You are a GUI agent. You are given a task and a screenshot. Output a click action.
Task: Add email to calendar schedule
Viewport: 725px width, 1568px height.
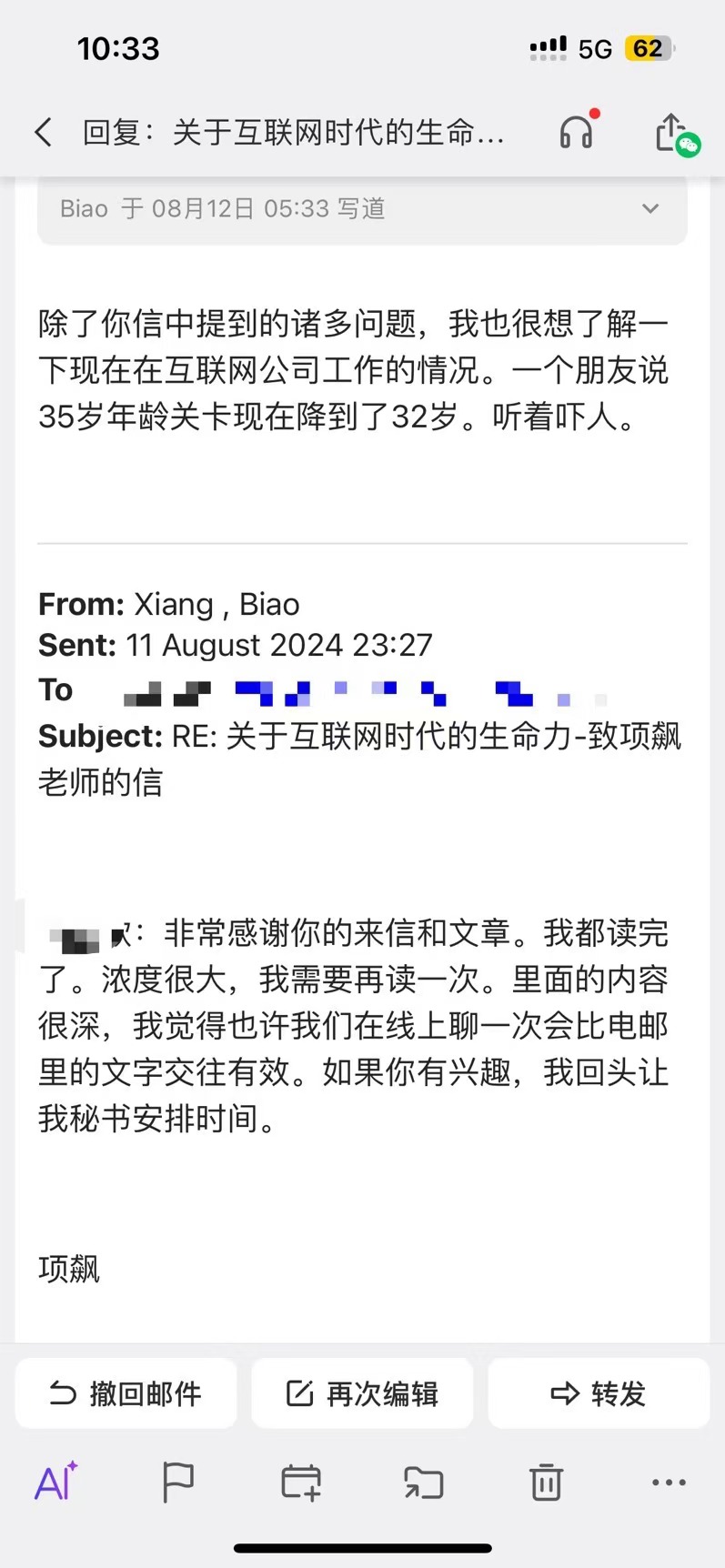pyautogui.click(x=301, y=1482)
